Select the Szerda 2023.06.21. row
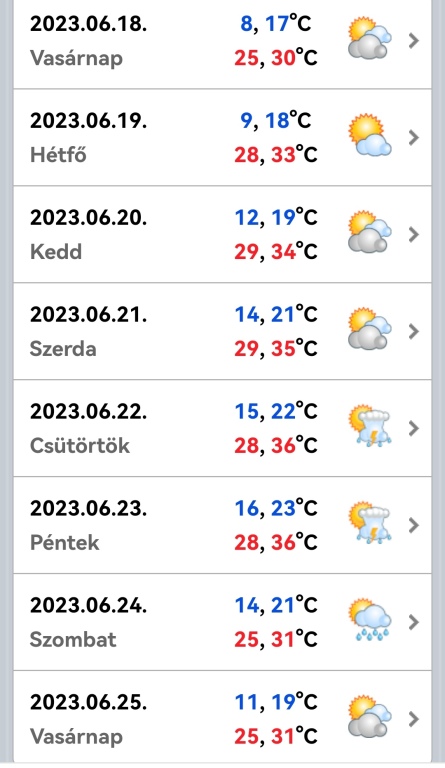Image resolution: width=445 pixels, height=768 pixels. point(222,332)
